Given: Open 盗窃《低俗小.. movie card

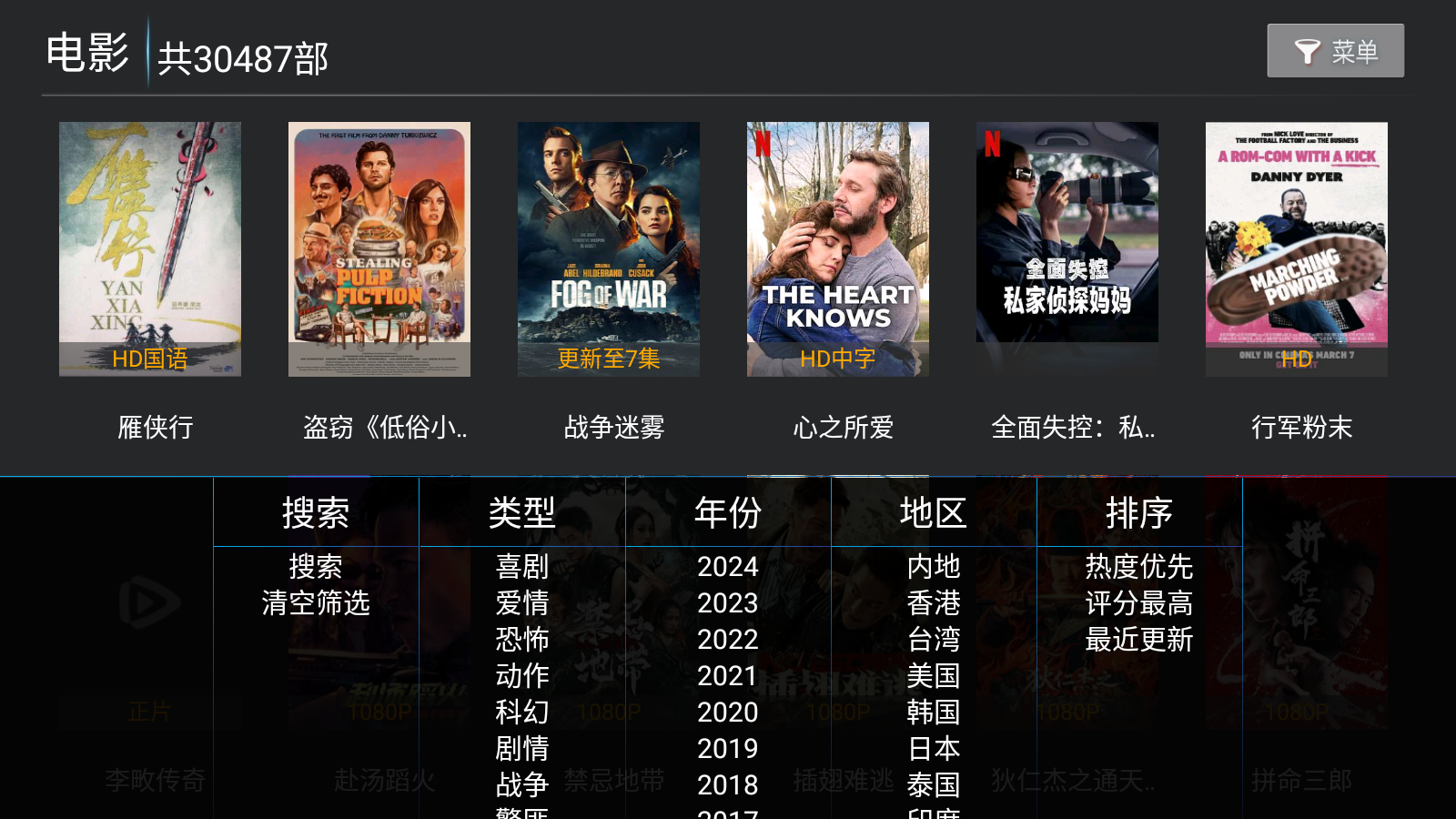Looking at the screenshot, I should click(379, 249).
